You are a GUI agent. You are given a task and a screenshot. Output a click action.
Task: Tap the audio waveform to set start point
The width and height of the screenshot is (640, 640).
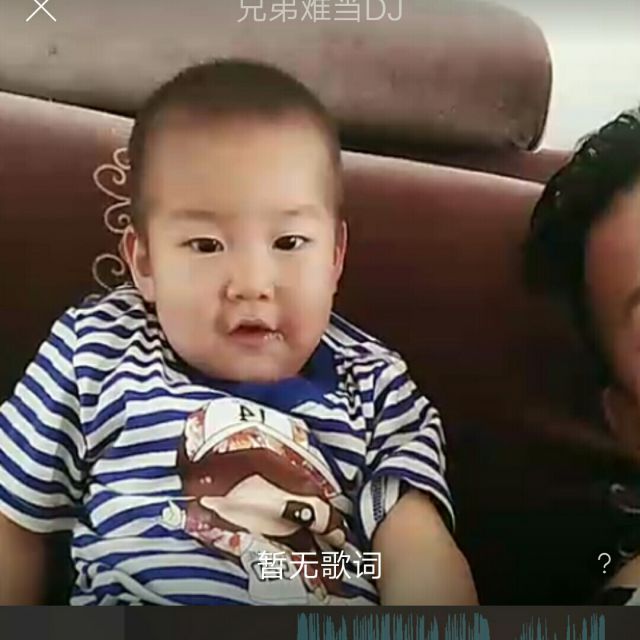451,626
